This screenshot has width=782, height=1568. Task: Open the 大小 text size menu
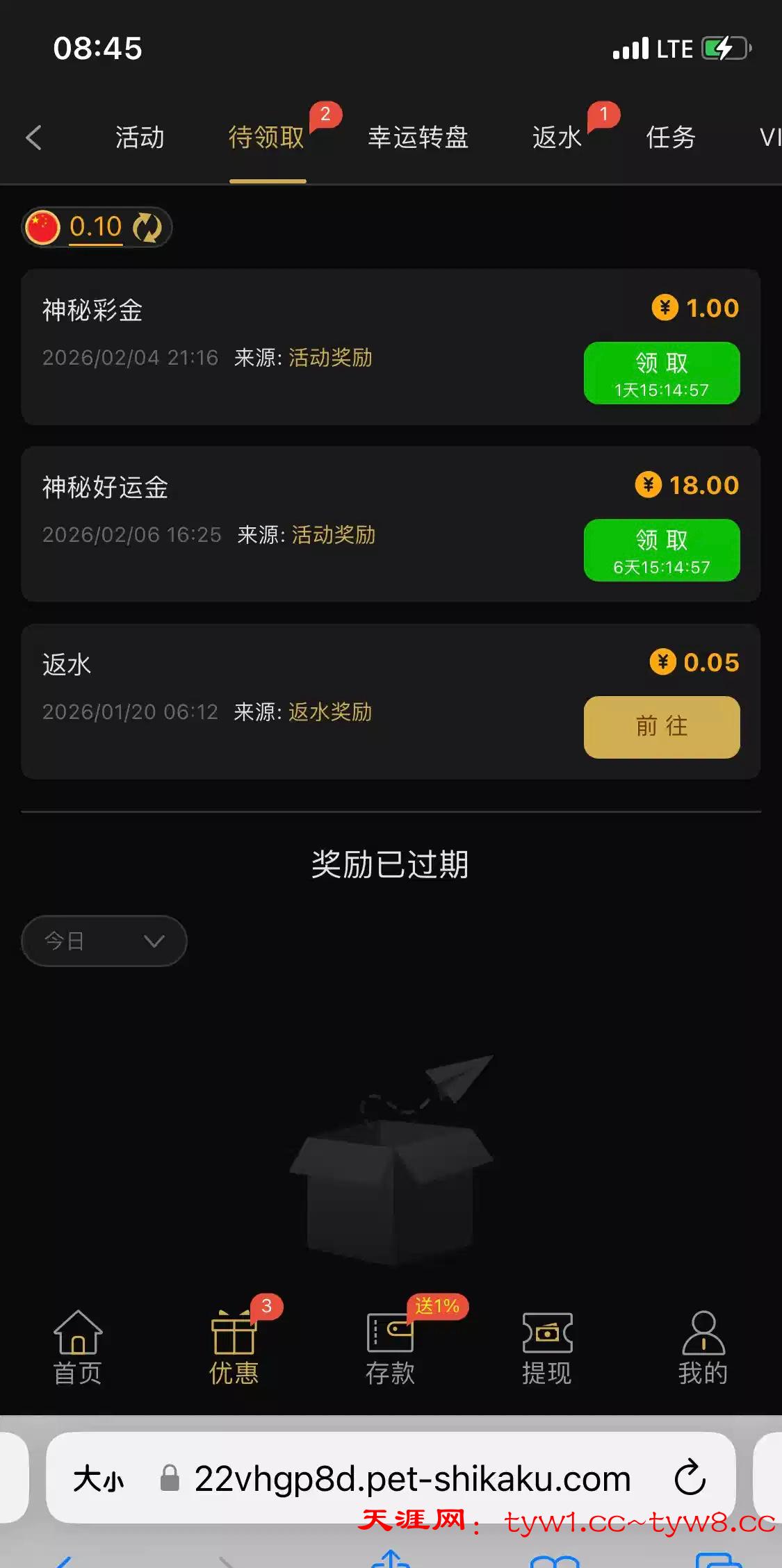[99, 1478]
